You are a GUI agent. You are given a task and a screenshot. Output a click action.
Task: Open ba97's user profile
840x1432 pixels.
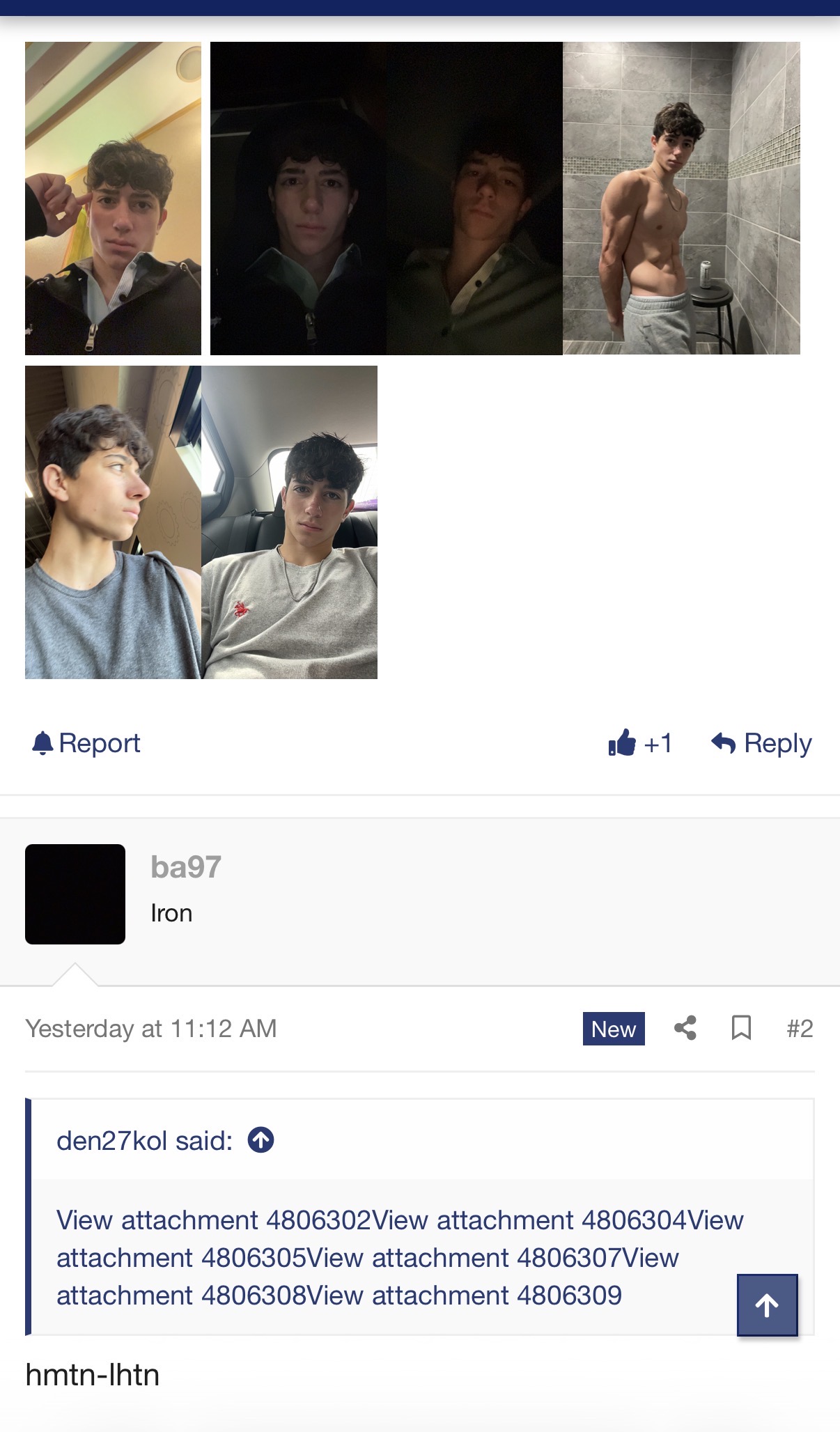coord(185,867)
